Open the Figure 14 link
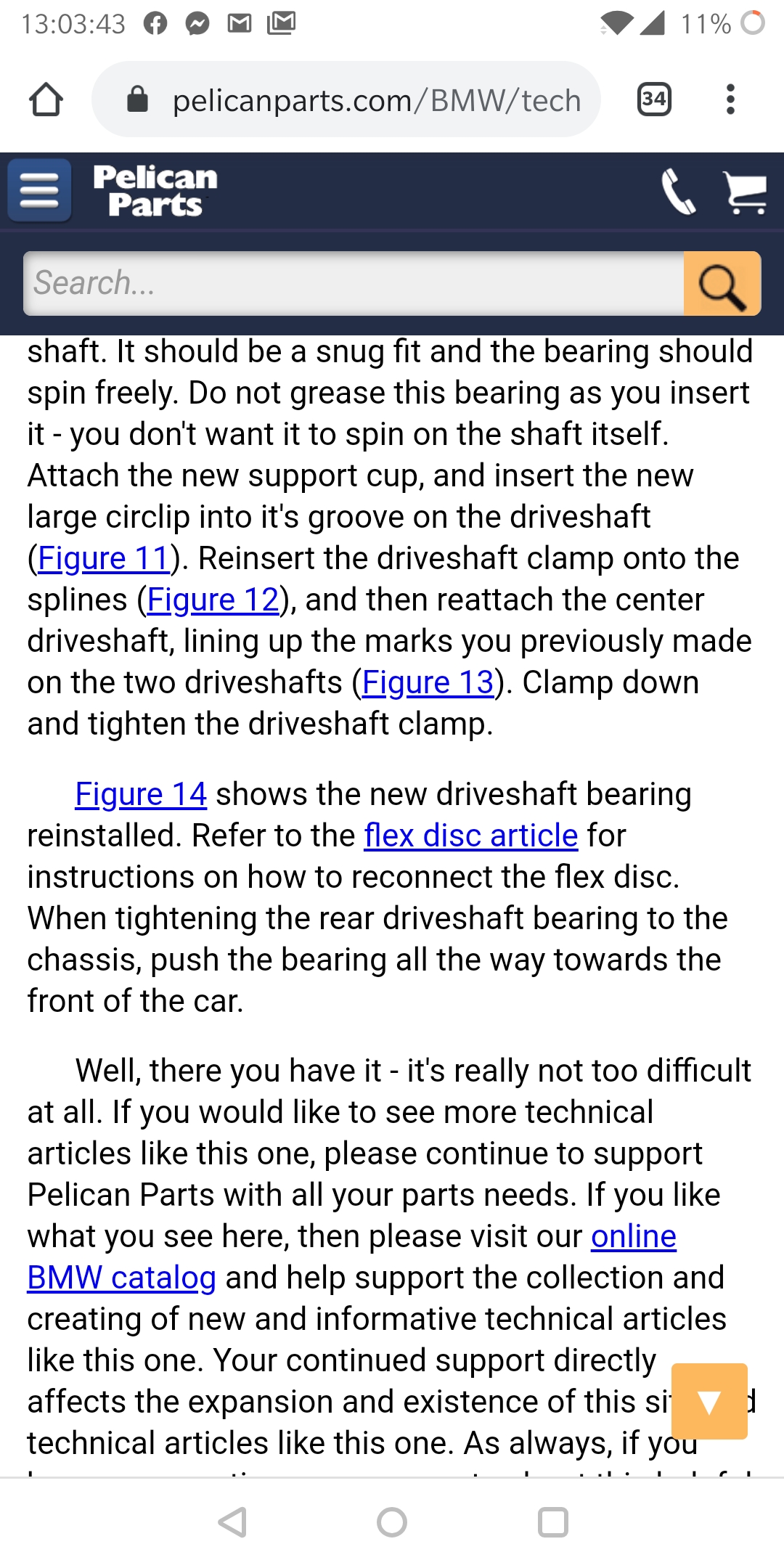784x1568 pixels. 141,795
